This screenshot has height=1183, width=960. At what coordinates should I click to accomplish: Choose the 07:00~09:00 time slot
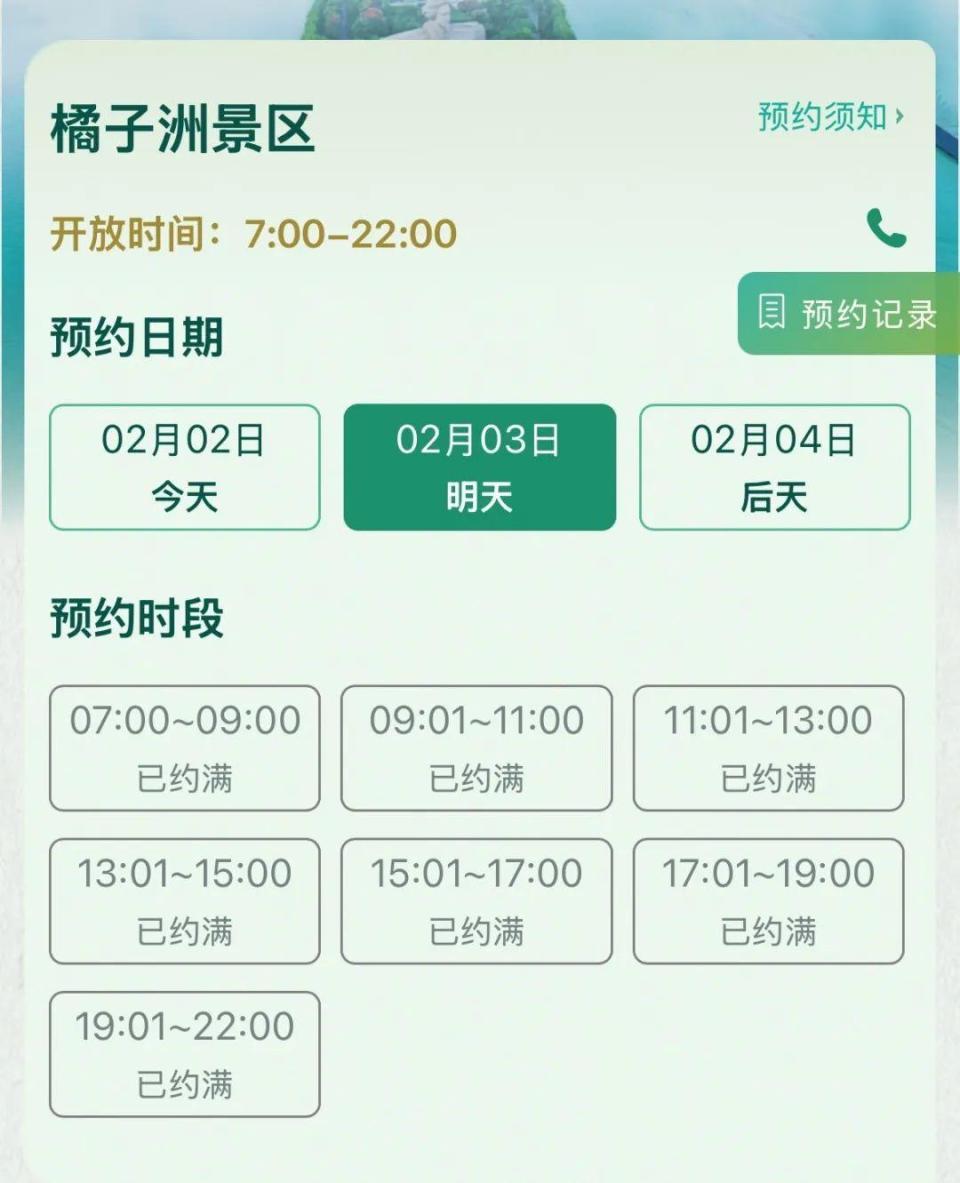point(185,748)
